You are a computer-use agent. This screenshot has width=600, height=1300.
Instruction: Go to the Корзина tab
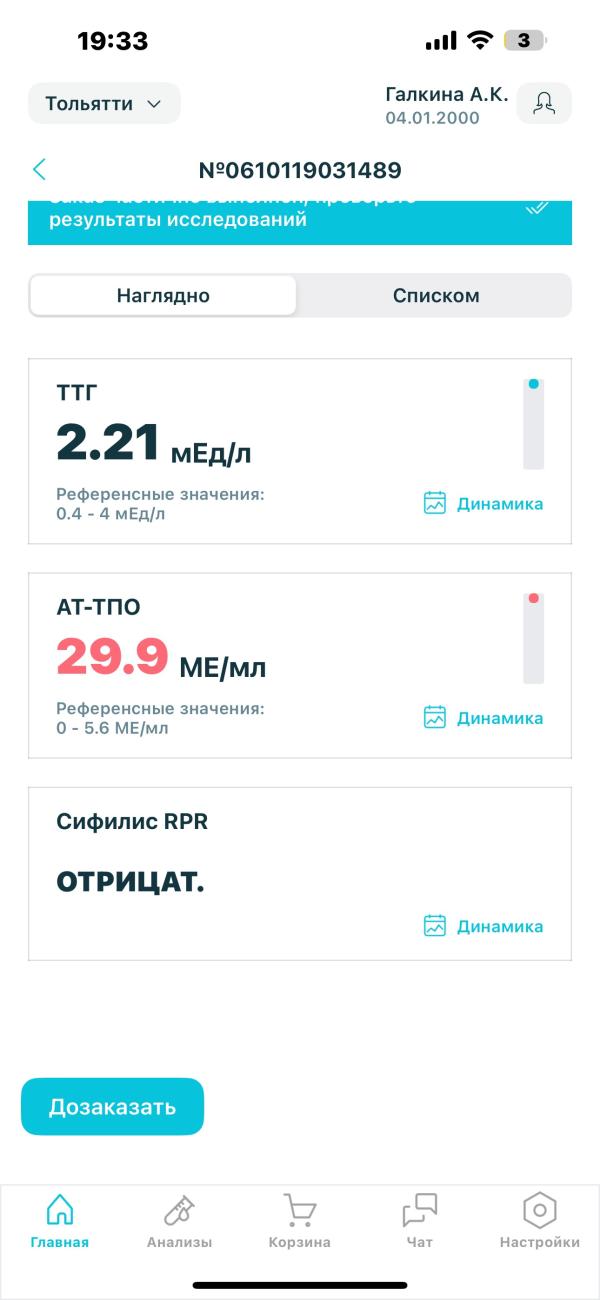[x=299, y=1222]
